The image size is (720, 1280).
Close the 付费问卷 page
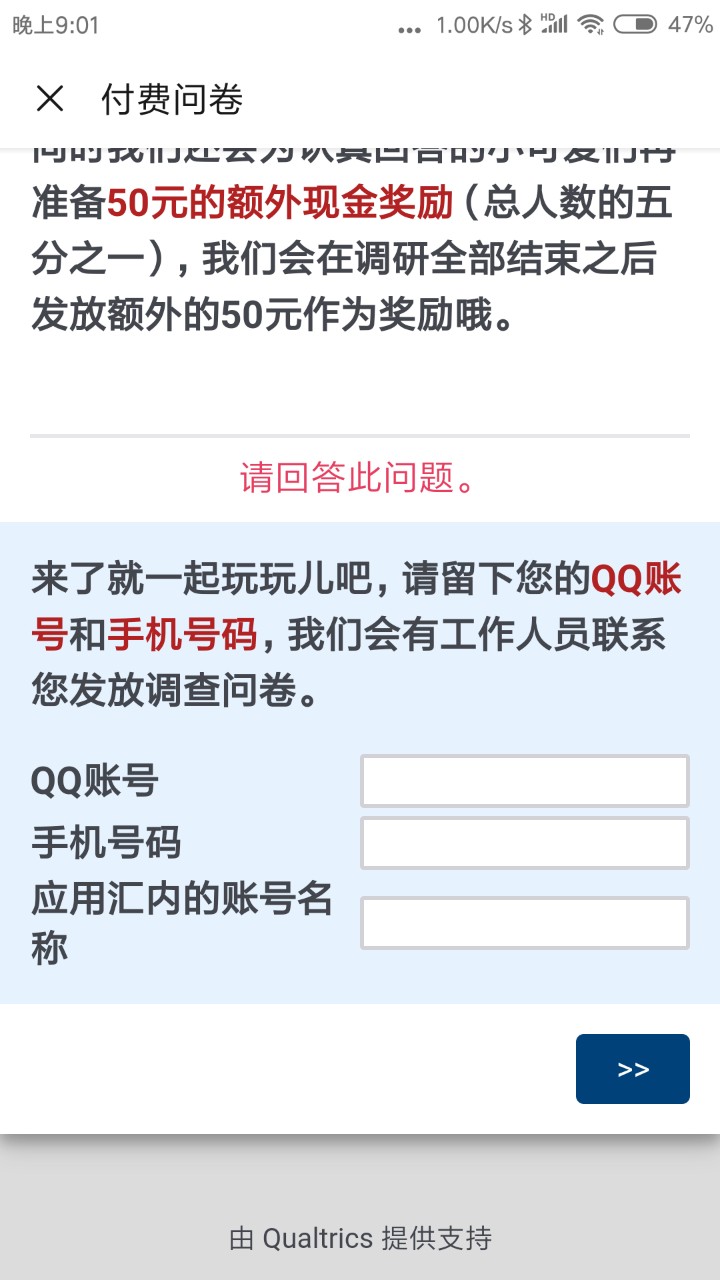click(50, 99)
